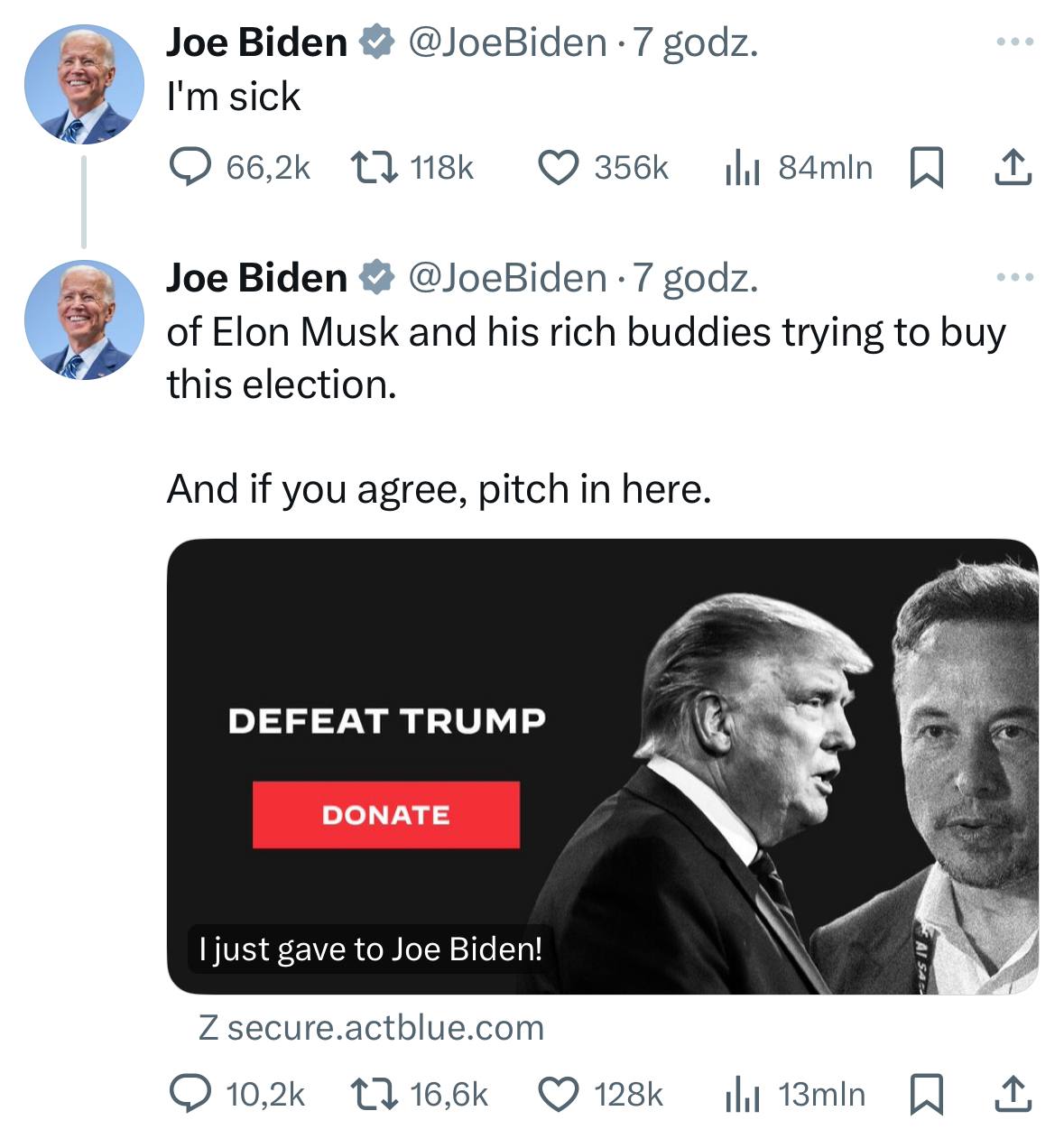1064x1148 pixels.
Task: Share the tweet about Elon Musk
Action: coord(1013,1095)
